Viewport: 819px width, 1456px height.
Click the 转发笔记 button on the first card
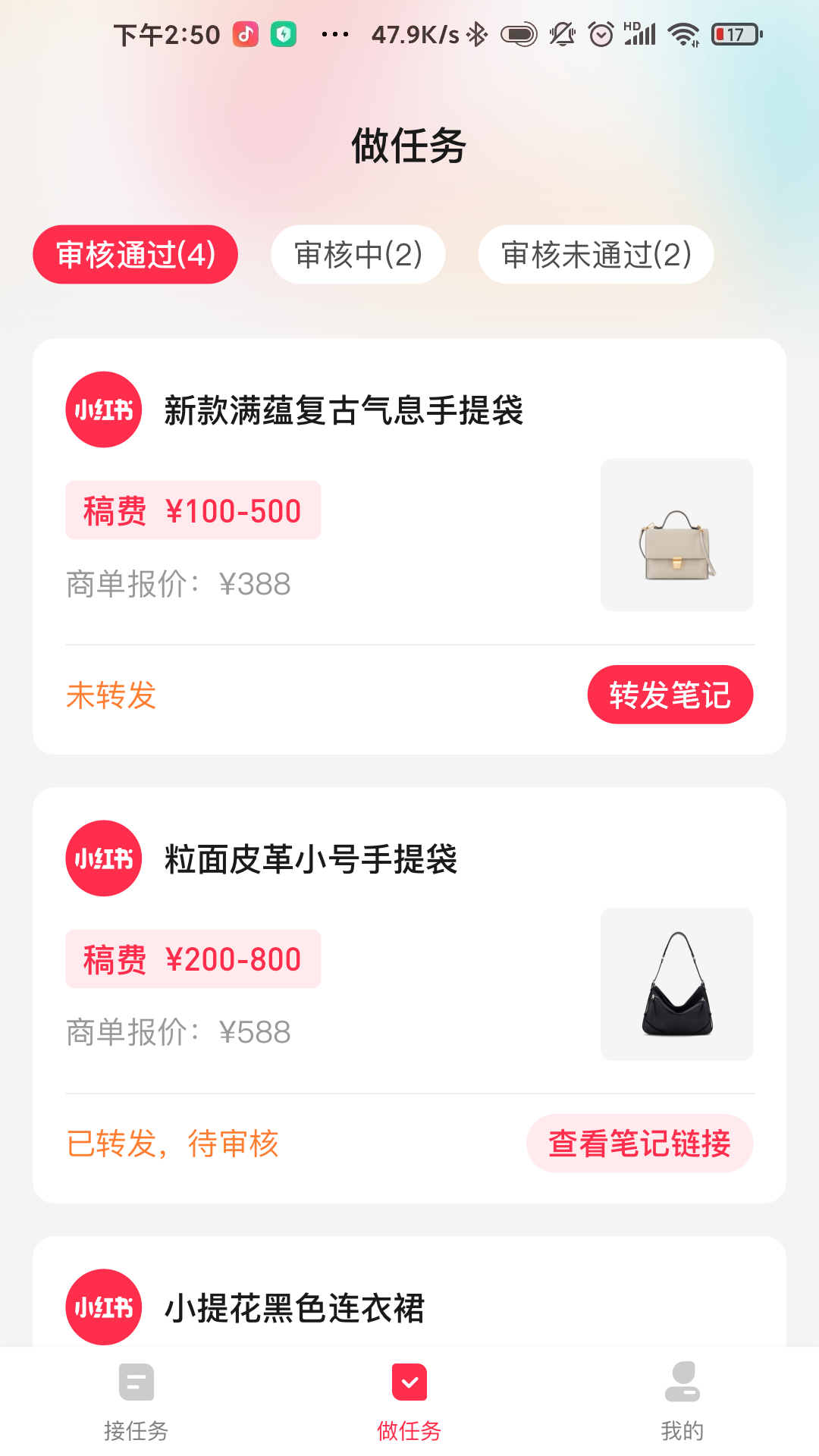[670, 693]
